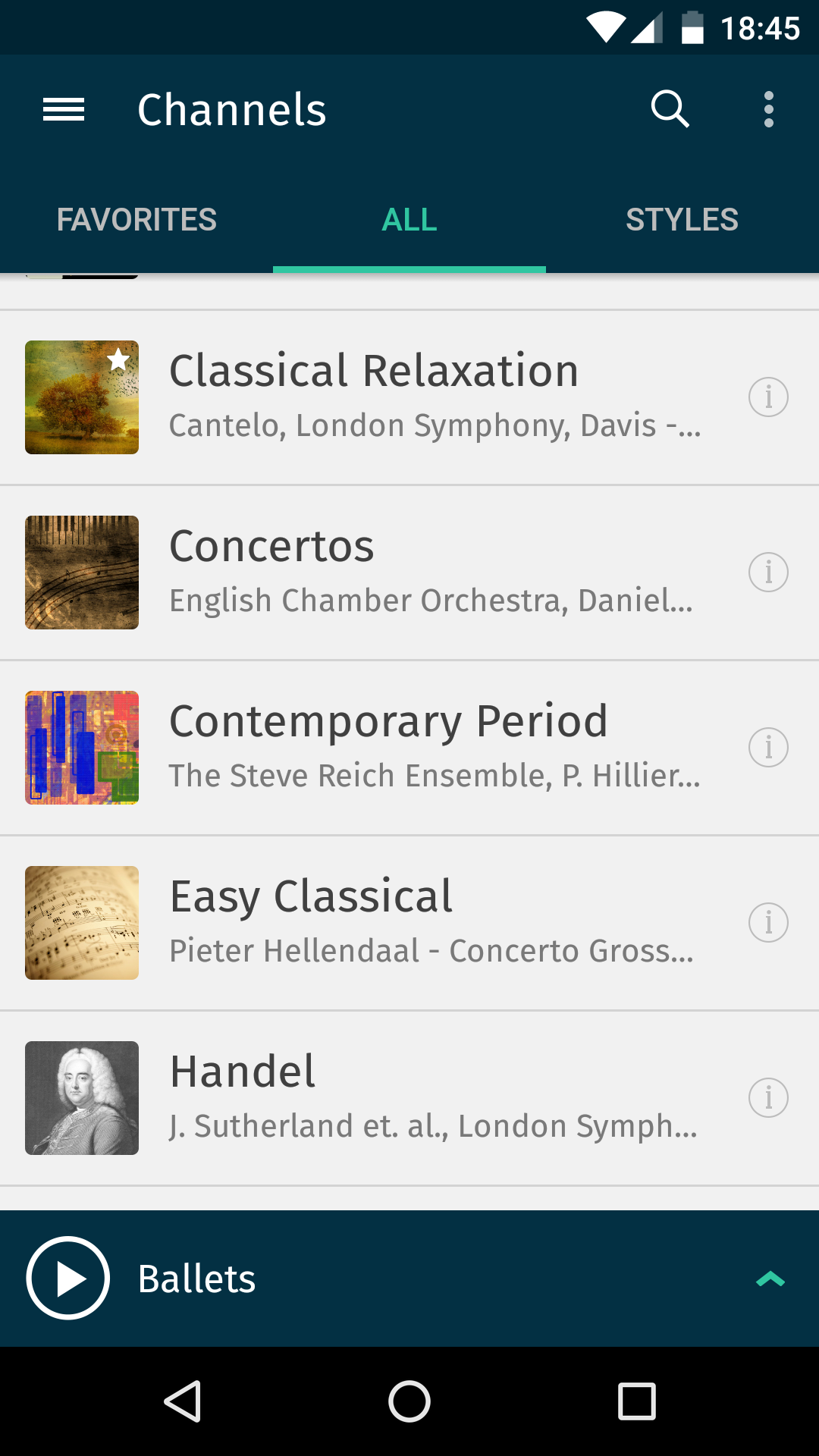
Task: Unfavorite the Classical Relaxation channel star
Action: coord(119,360)
